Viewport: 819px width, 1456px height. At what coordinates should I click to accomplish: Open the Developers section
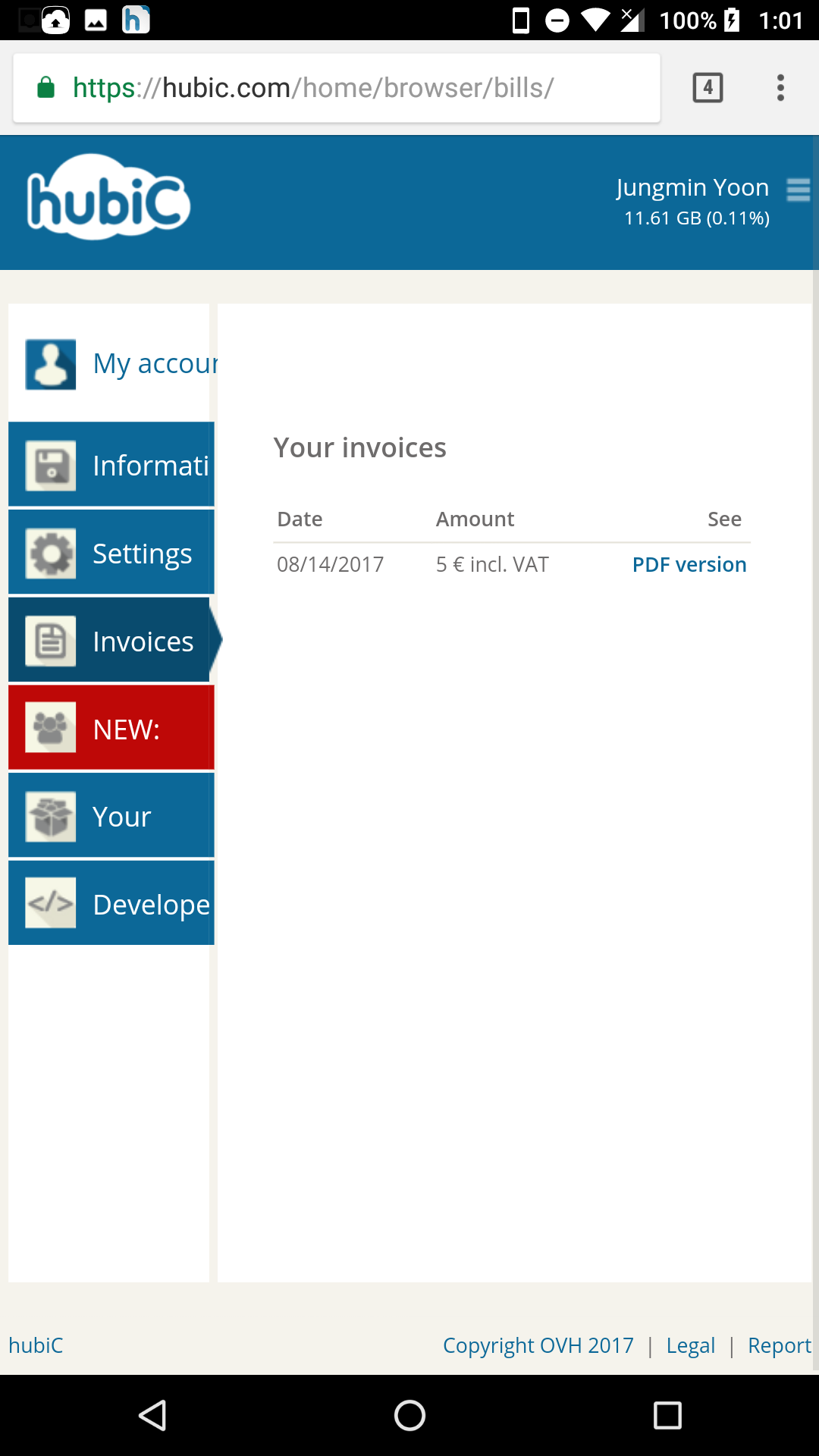click(111, 903)
